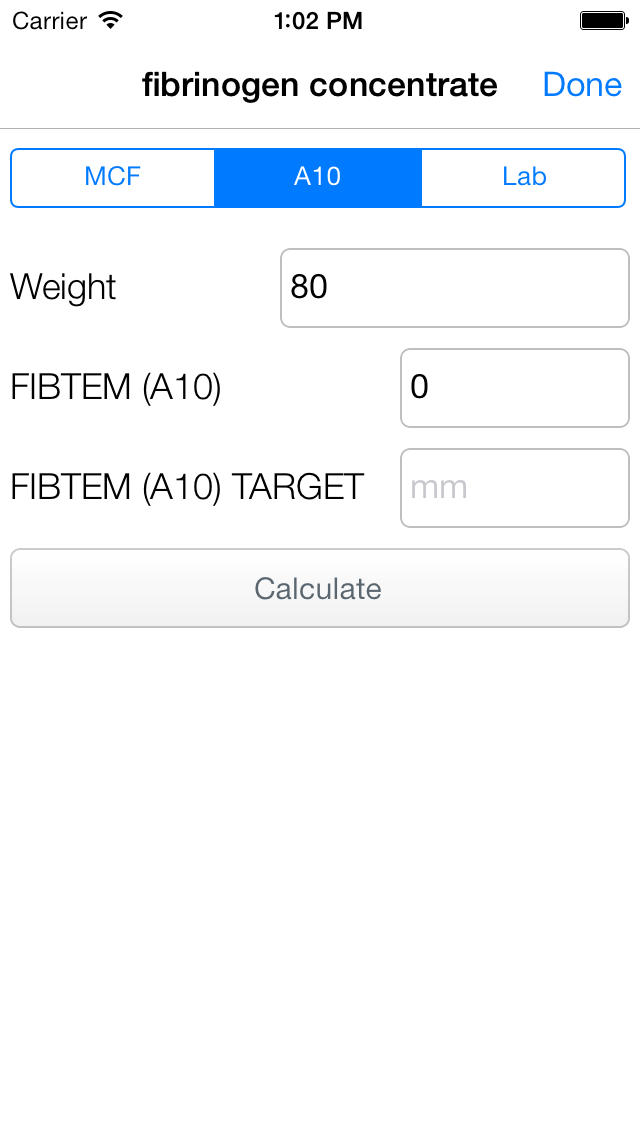Image resolution: width=640 pixels, height=1136 pixels.
Task: Enter the FIBTEM (A10) TARGET mm field
Action: (515, 488)
